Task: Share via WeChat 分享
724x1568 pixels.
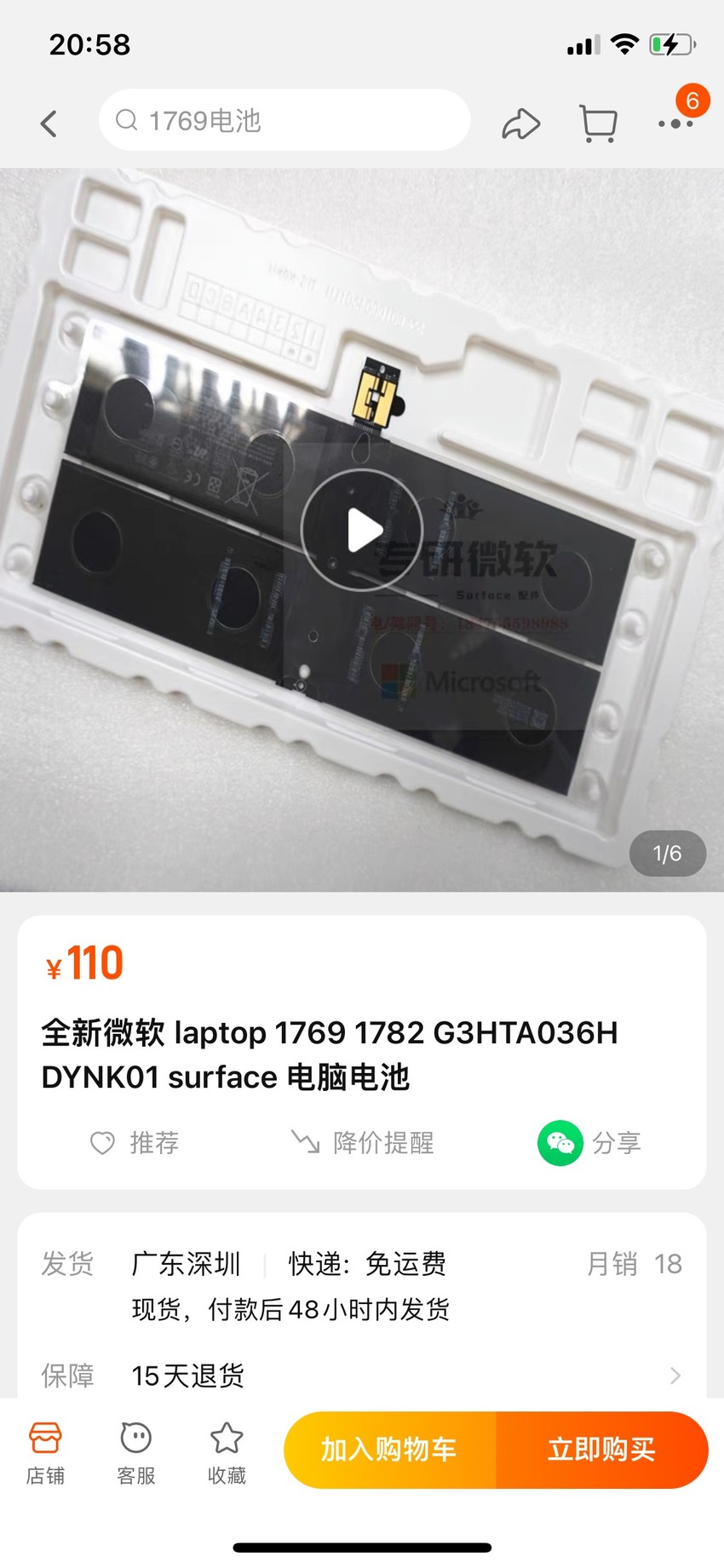Action: [589, 1143]
